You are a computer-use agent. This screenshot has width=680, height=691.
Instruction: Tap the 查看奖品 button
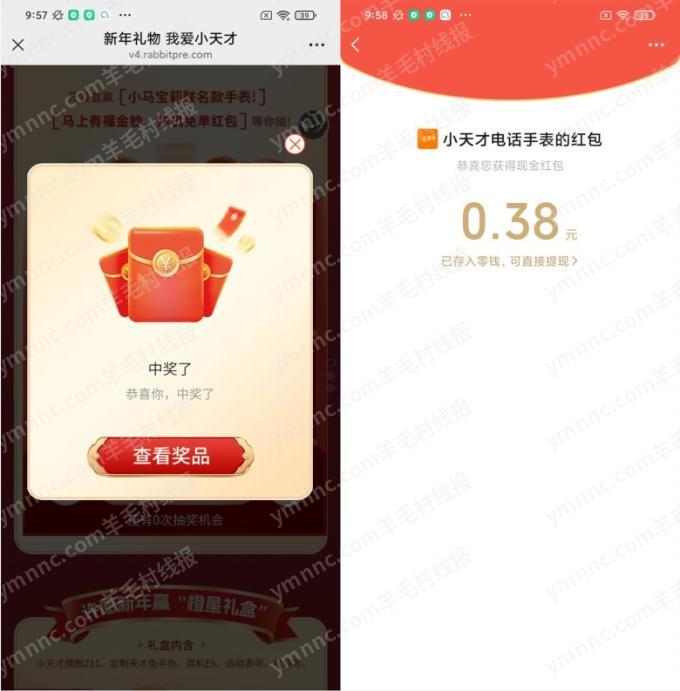(x=171, y=456)
